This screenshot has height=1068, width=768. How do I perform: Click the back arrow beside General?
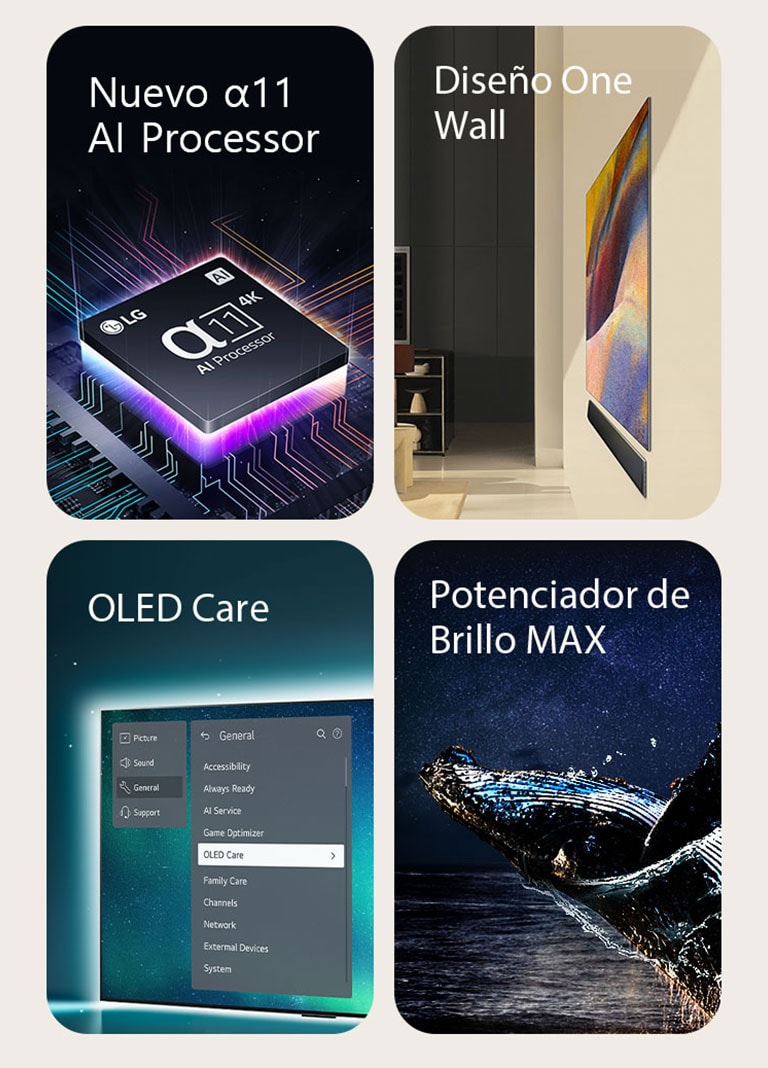coord(205,736)
